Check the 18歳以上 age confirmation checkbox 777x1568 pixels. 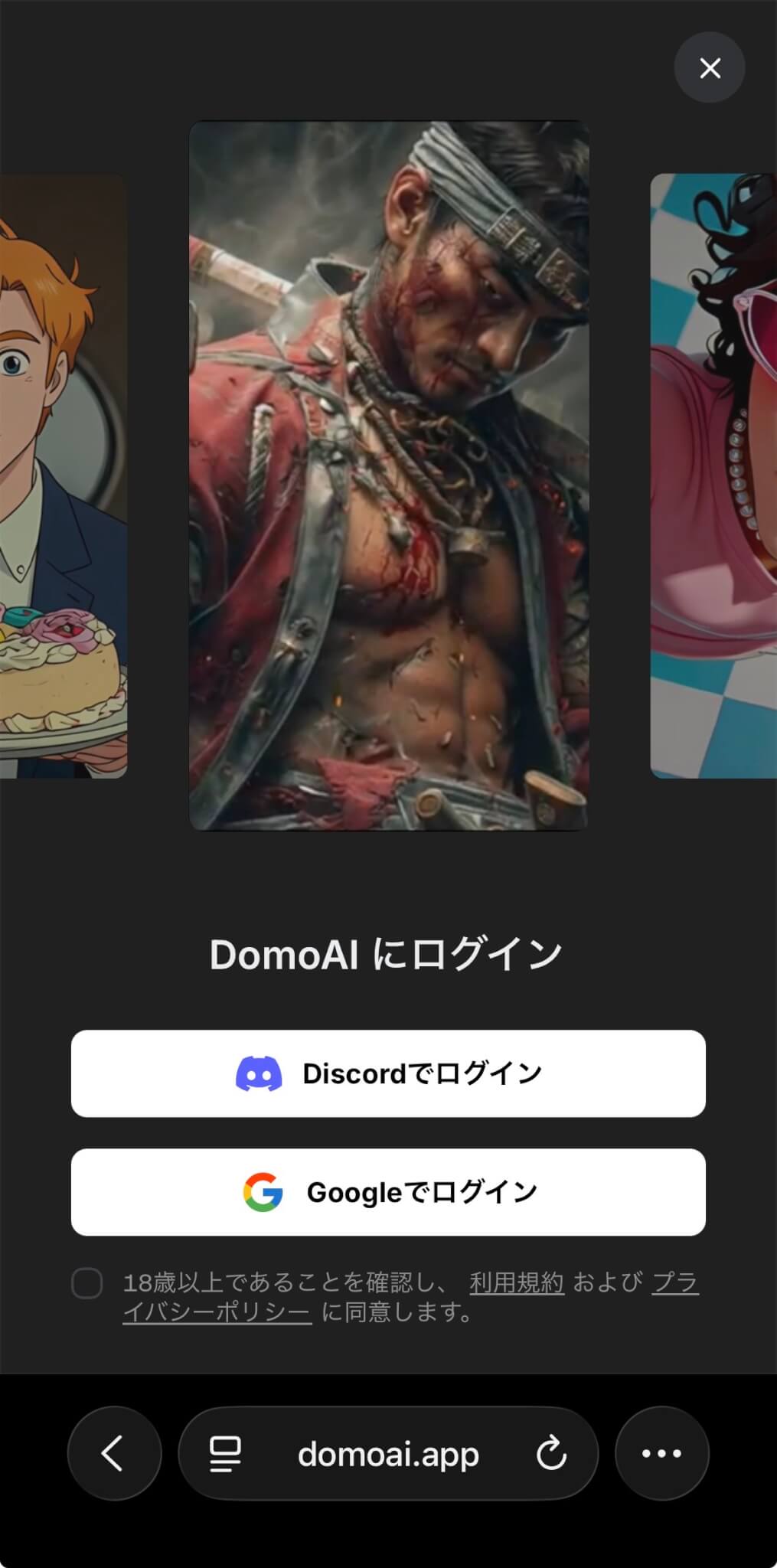(x=87, y=1283)
